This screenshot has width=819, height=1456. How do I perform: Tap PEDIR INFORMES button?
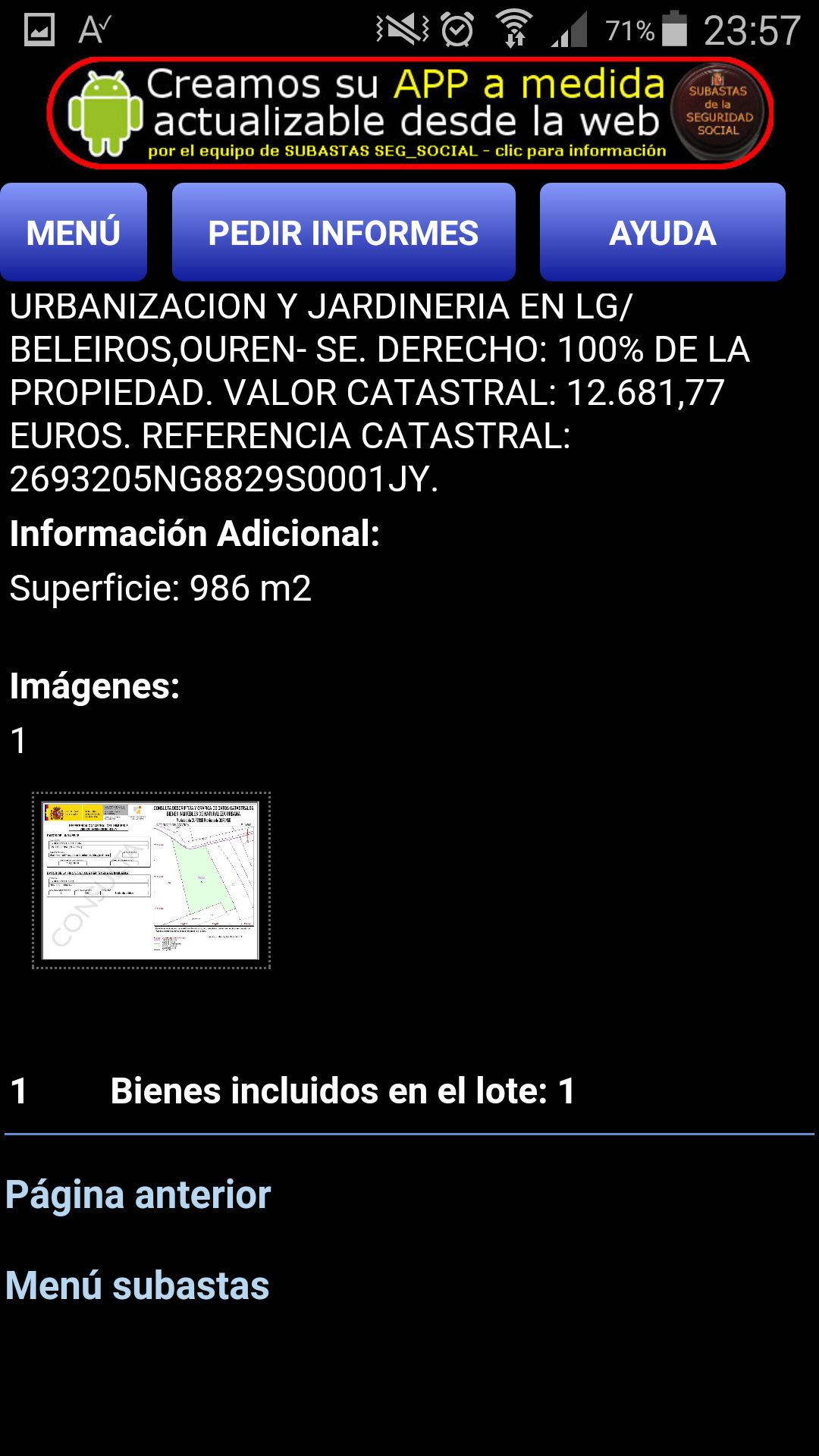(344, 232)
